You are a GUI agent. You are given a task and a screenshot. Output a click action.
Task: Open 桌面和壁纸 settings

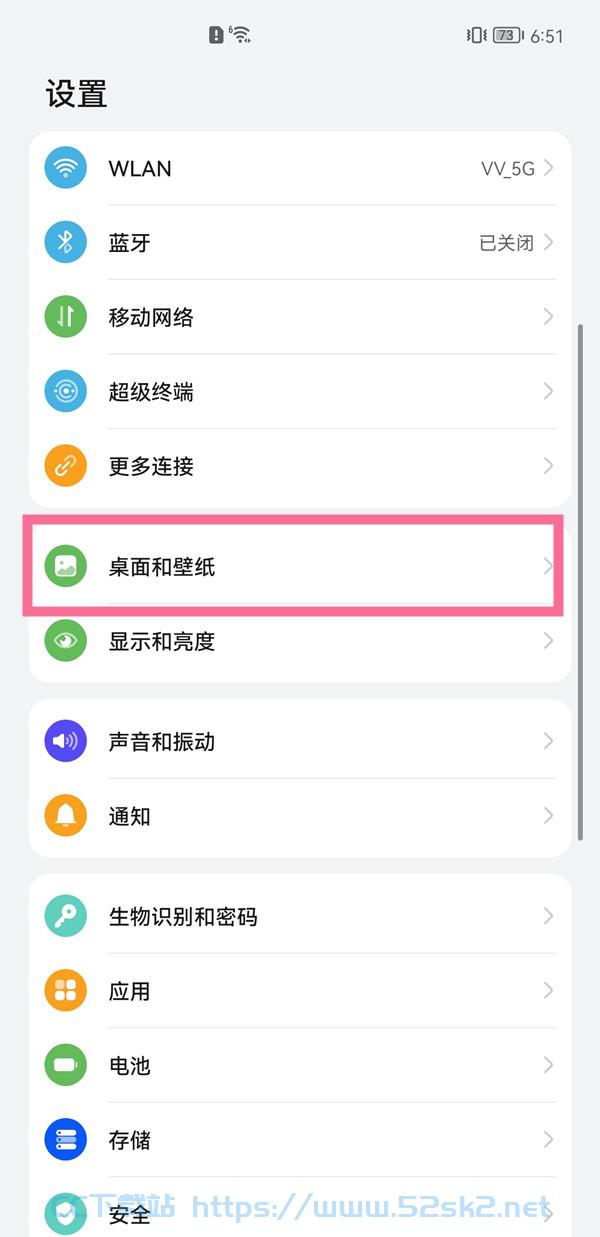pyautogui.click(x=300, y=567)
